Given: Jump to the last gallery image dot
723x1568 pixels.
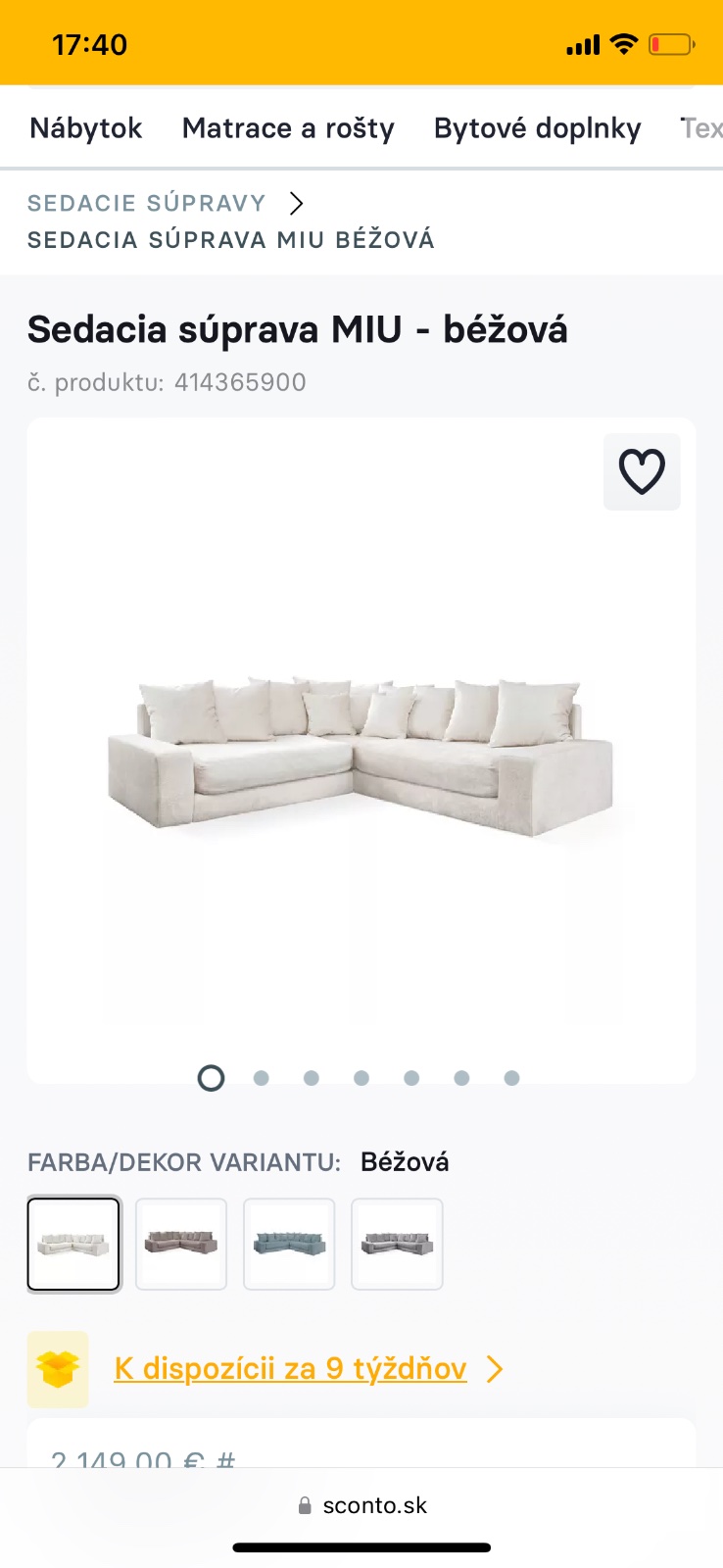Looking at the screenshot, I should click(x=511, y=1078).
